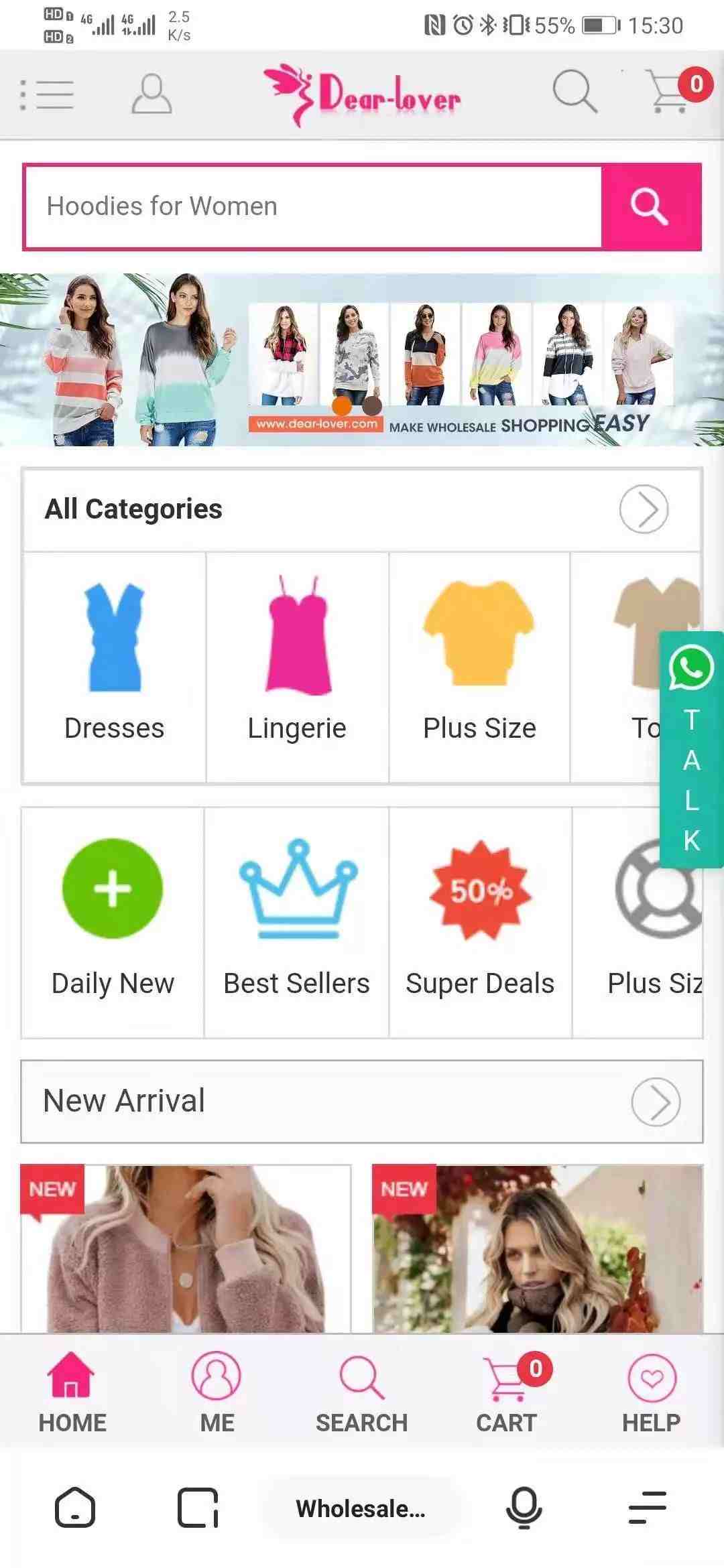
Task: Open the WhatsApp TALK chat button
Action: point(691,749)
